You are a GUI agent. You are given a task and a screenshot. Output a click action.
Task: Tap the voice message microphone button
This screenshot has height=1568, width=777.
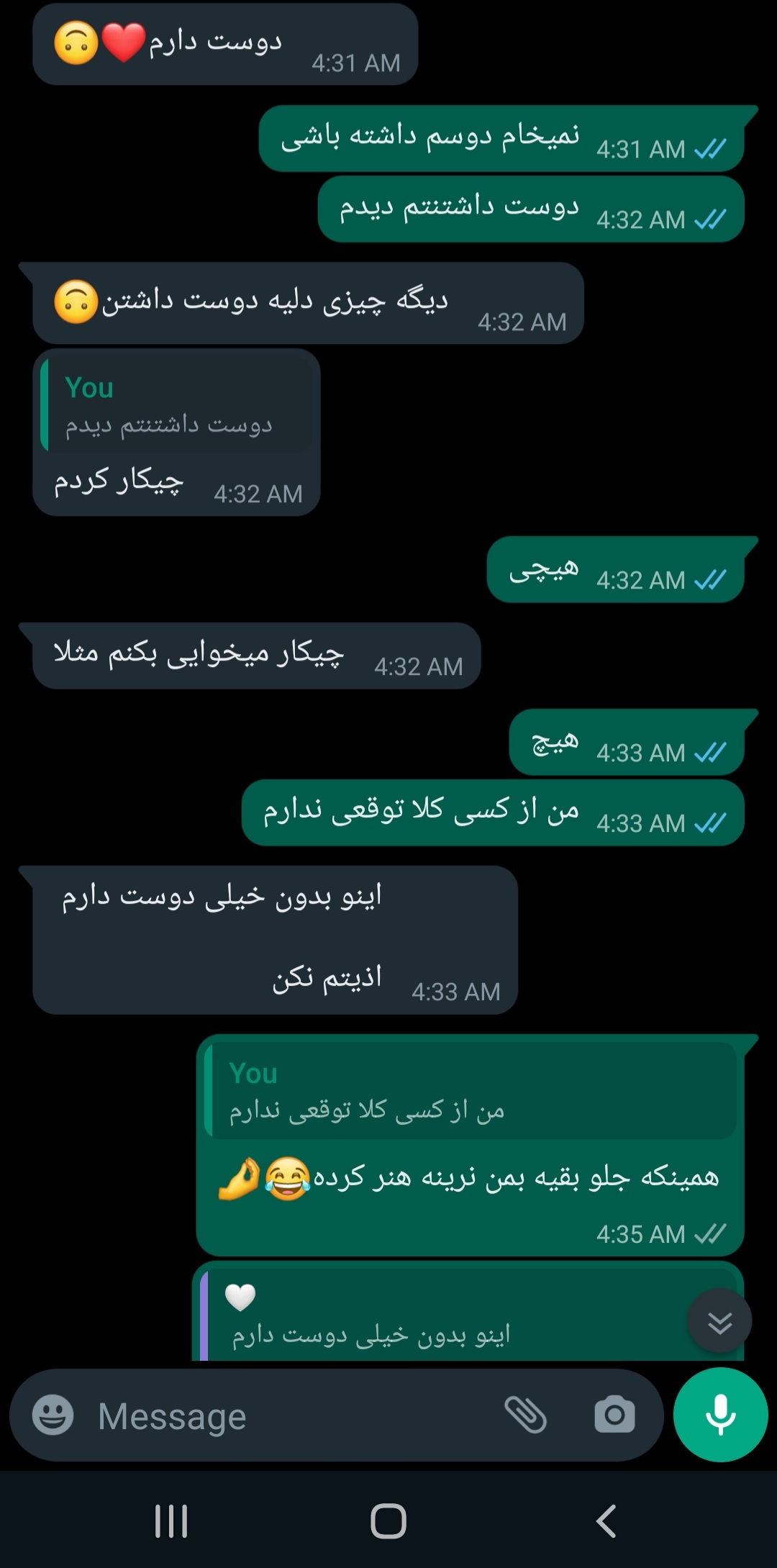[720, 1415]
